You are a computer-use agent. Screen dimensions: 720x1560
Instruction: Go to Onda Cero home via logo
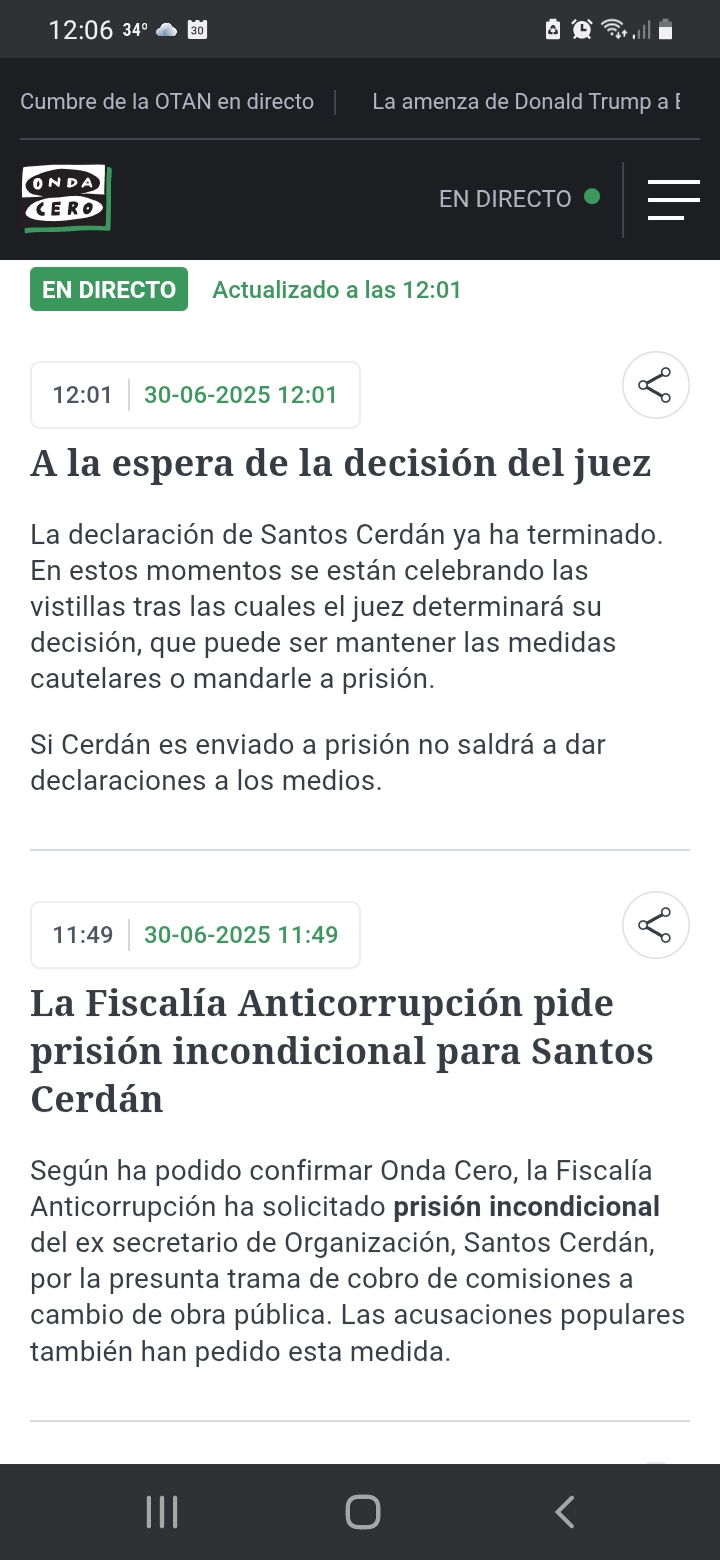[x=67, y=199]
